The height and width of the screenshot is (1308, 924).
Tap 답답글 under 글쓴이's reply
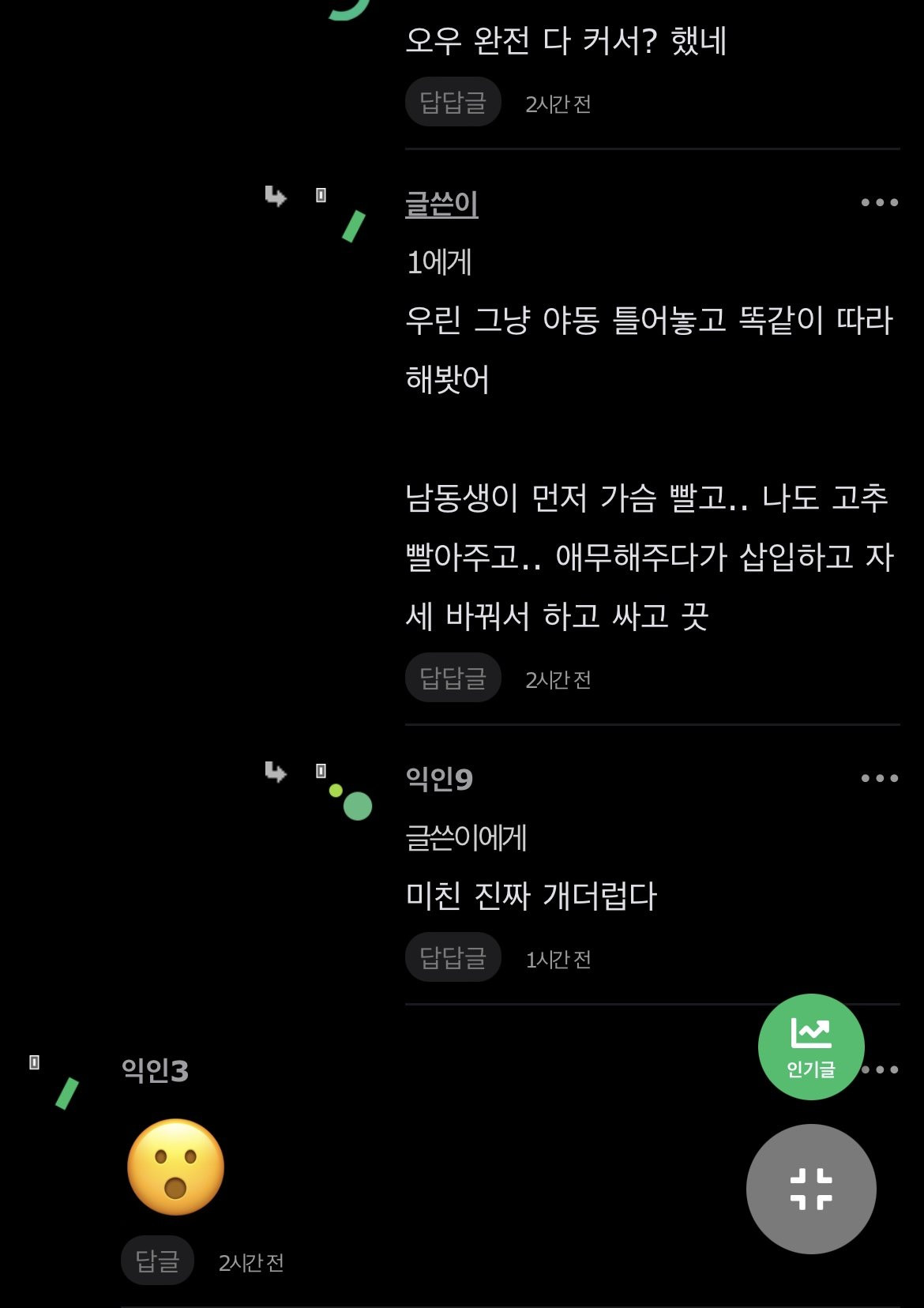453,678
